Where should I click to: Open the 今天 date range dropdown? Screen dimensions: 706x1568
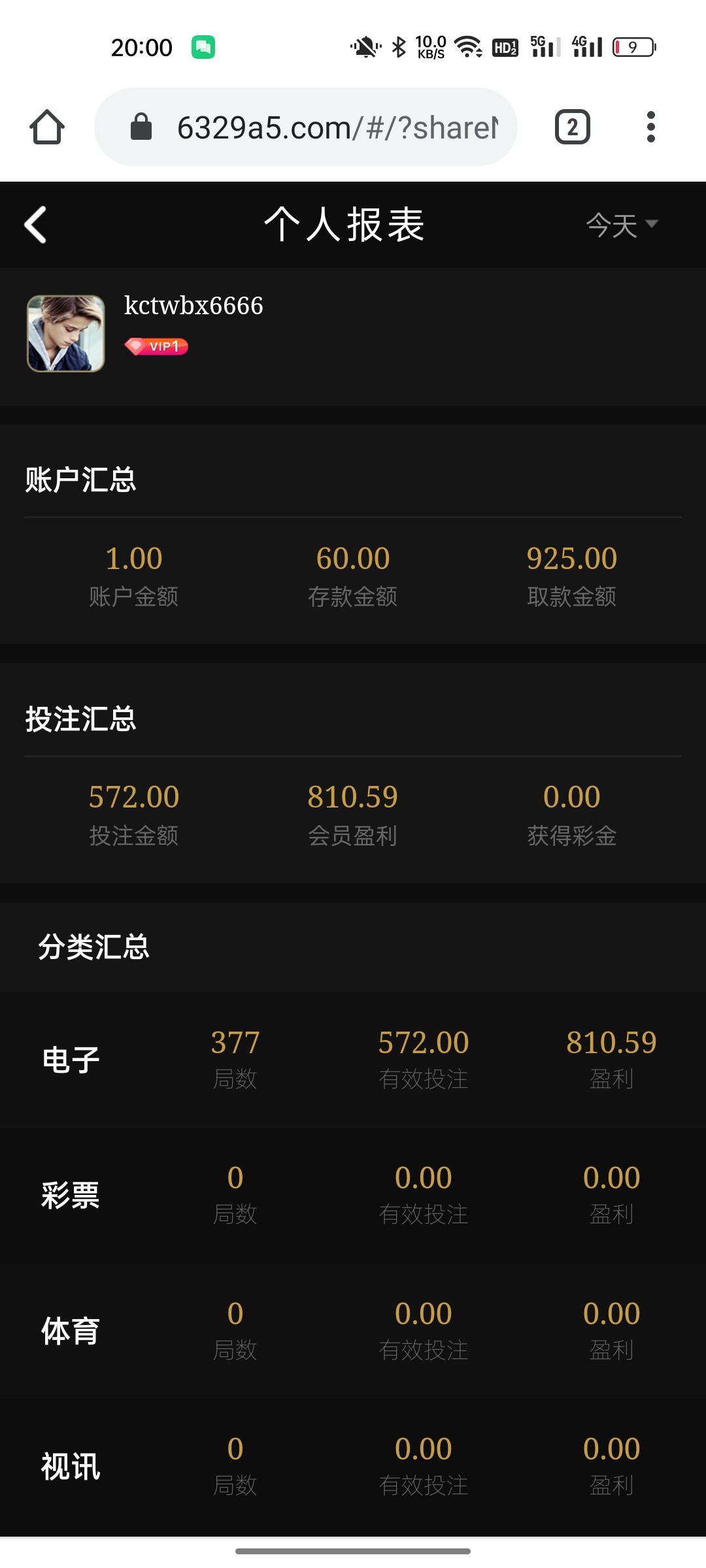[621, 225]
